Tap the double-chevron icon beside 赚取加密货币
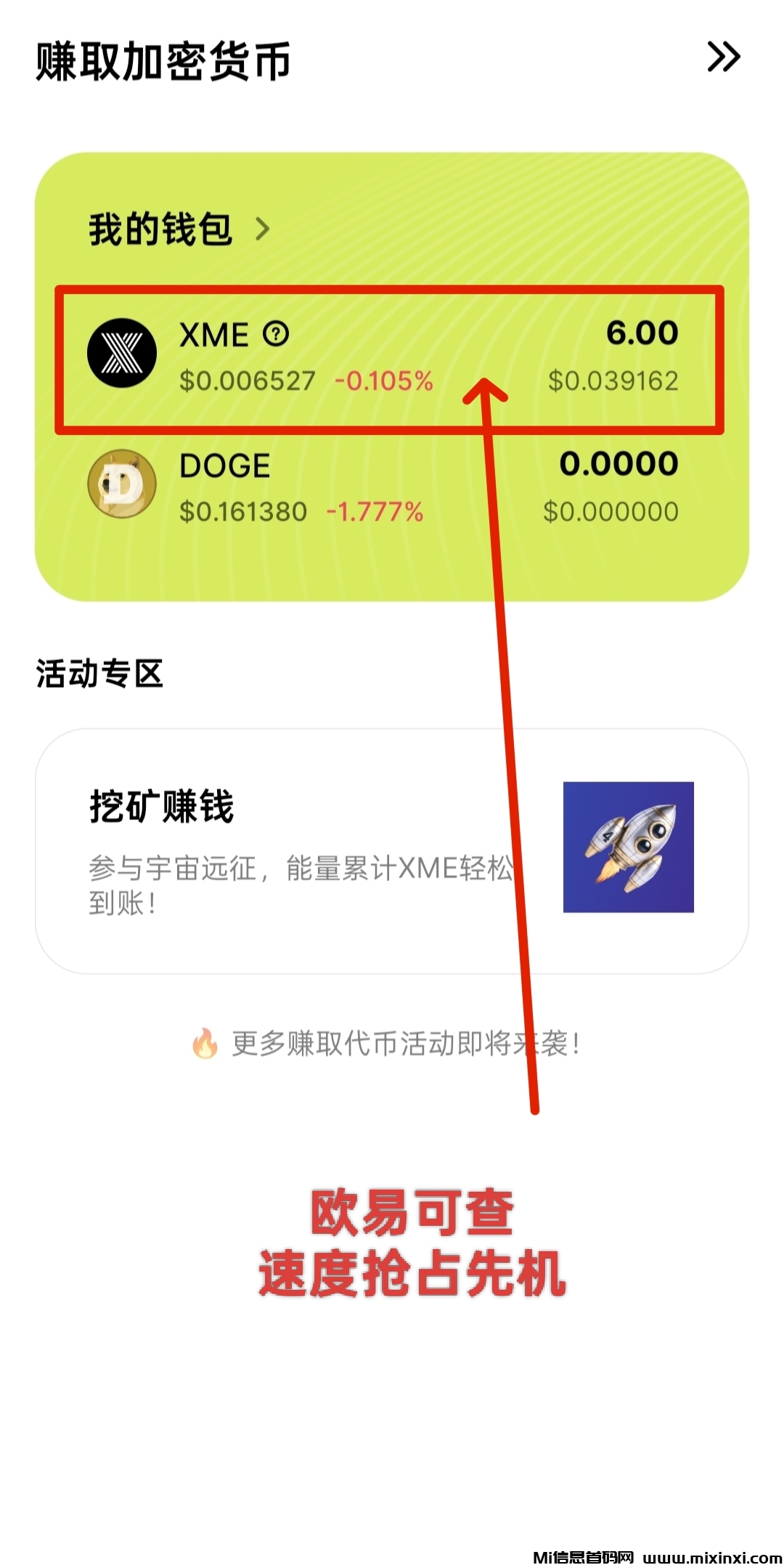The image size is (784, 1565). [x=723, y=57]
